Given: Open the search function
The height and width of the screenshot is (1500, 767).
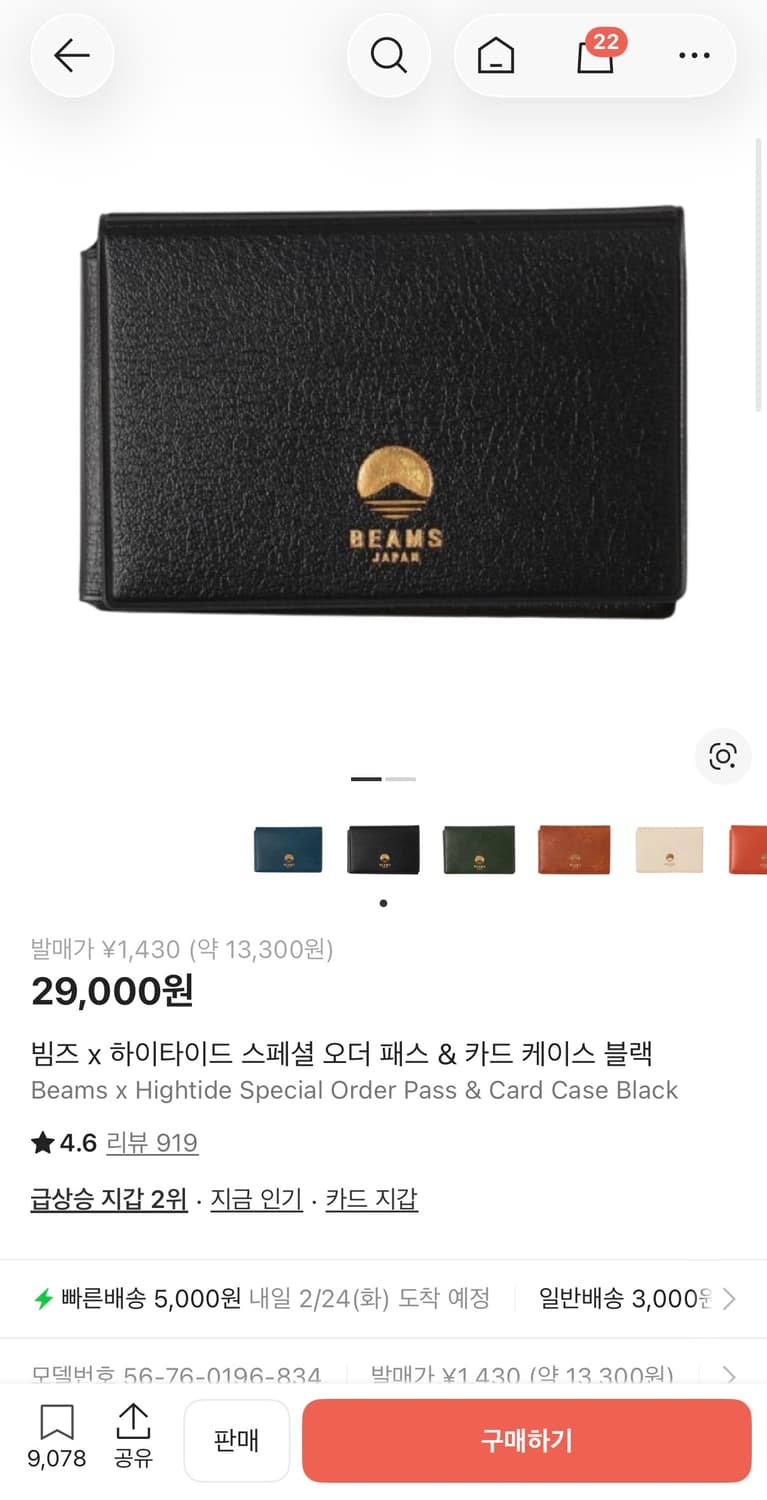Looking at the screenshot, I should (x=389, y=55).
